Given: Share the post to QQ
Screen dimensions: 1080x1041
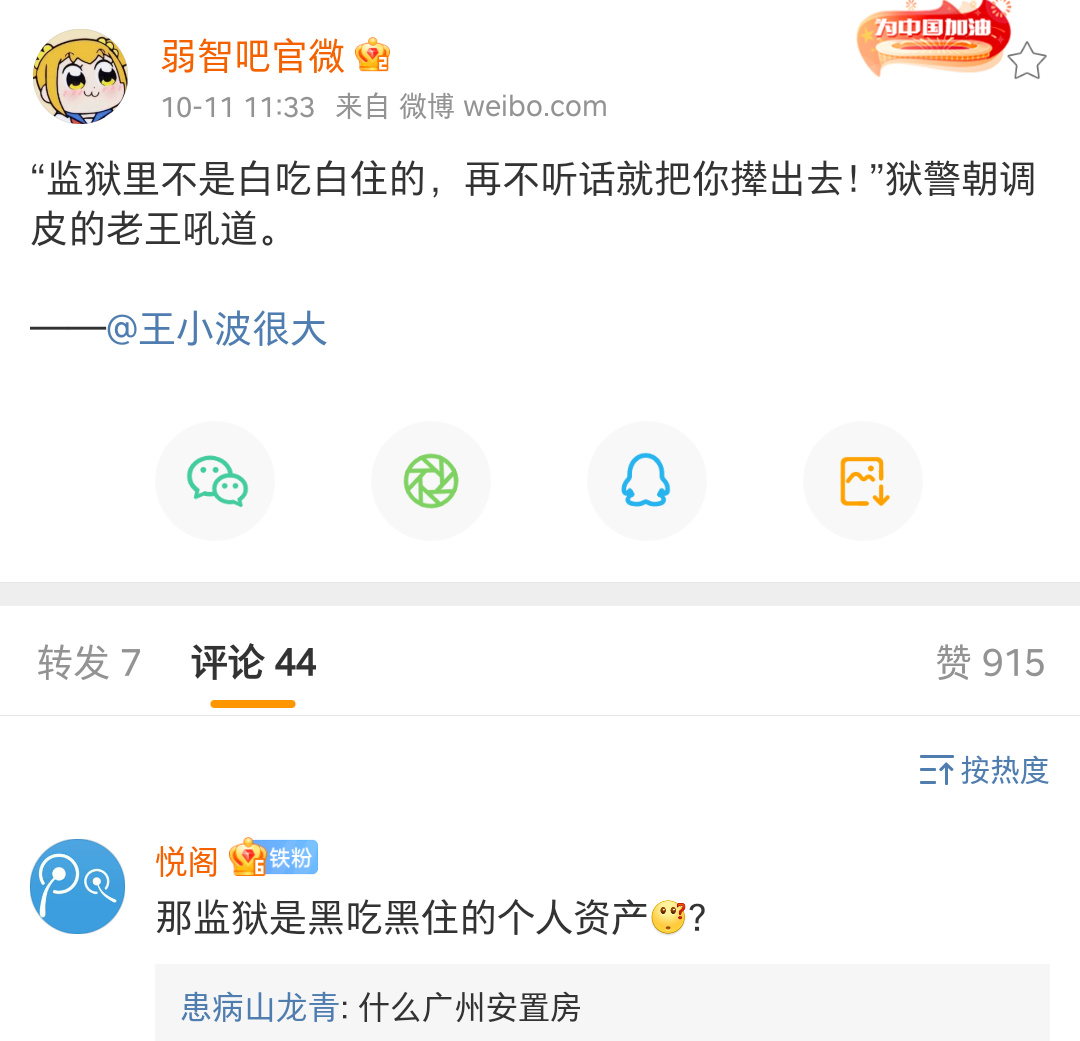Looking at the screenshot, I should (x=646, y=481).
